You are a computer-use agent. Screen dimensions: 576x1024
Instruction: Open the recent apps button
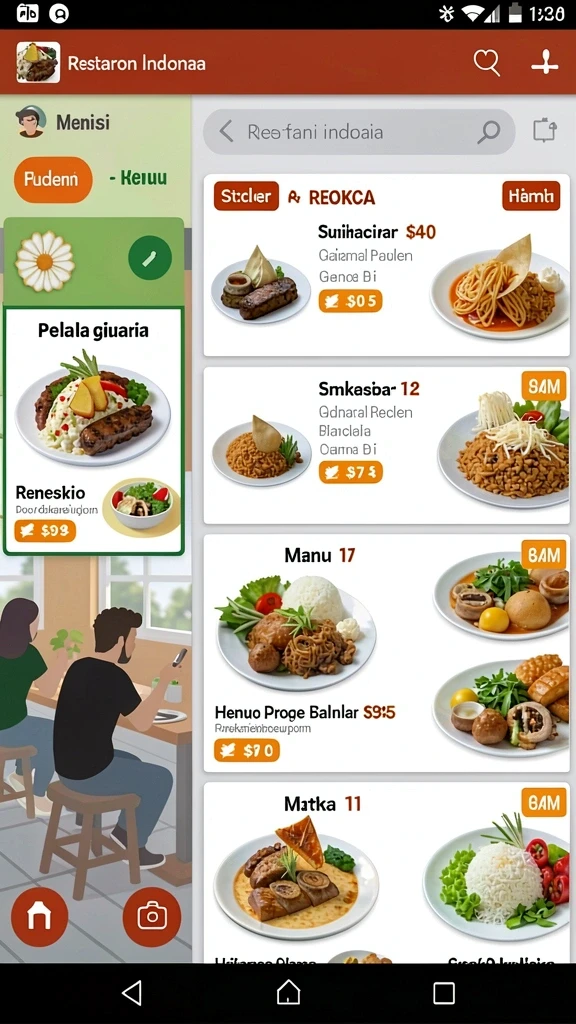444,993
